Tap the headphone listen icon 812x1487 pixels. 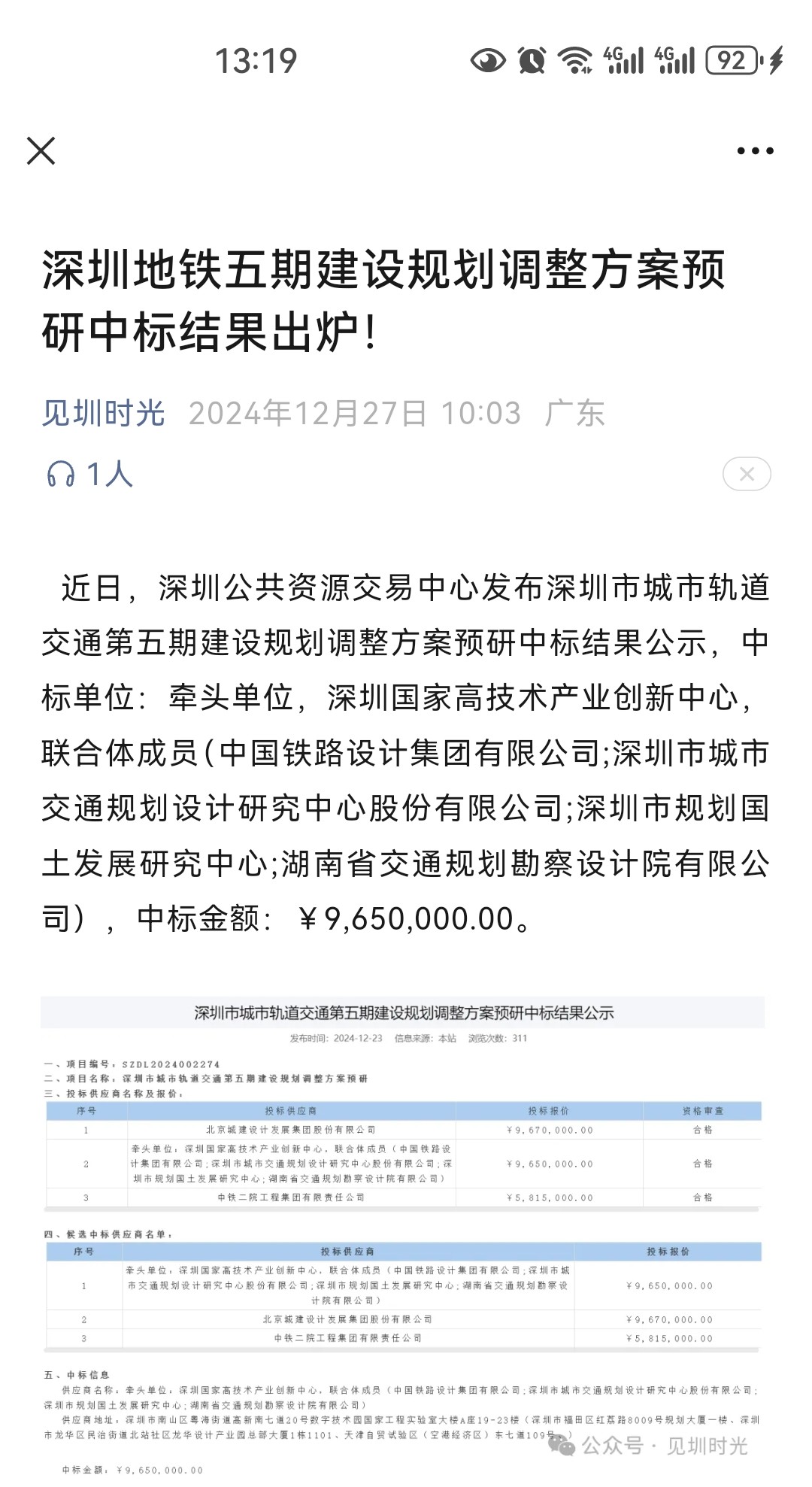61,475
